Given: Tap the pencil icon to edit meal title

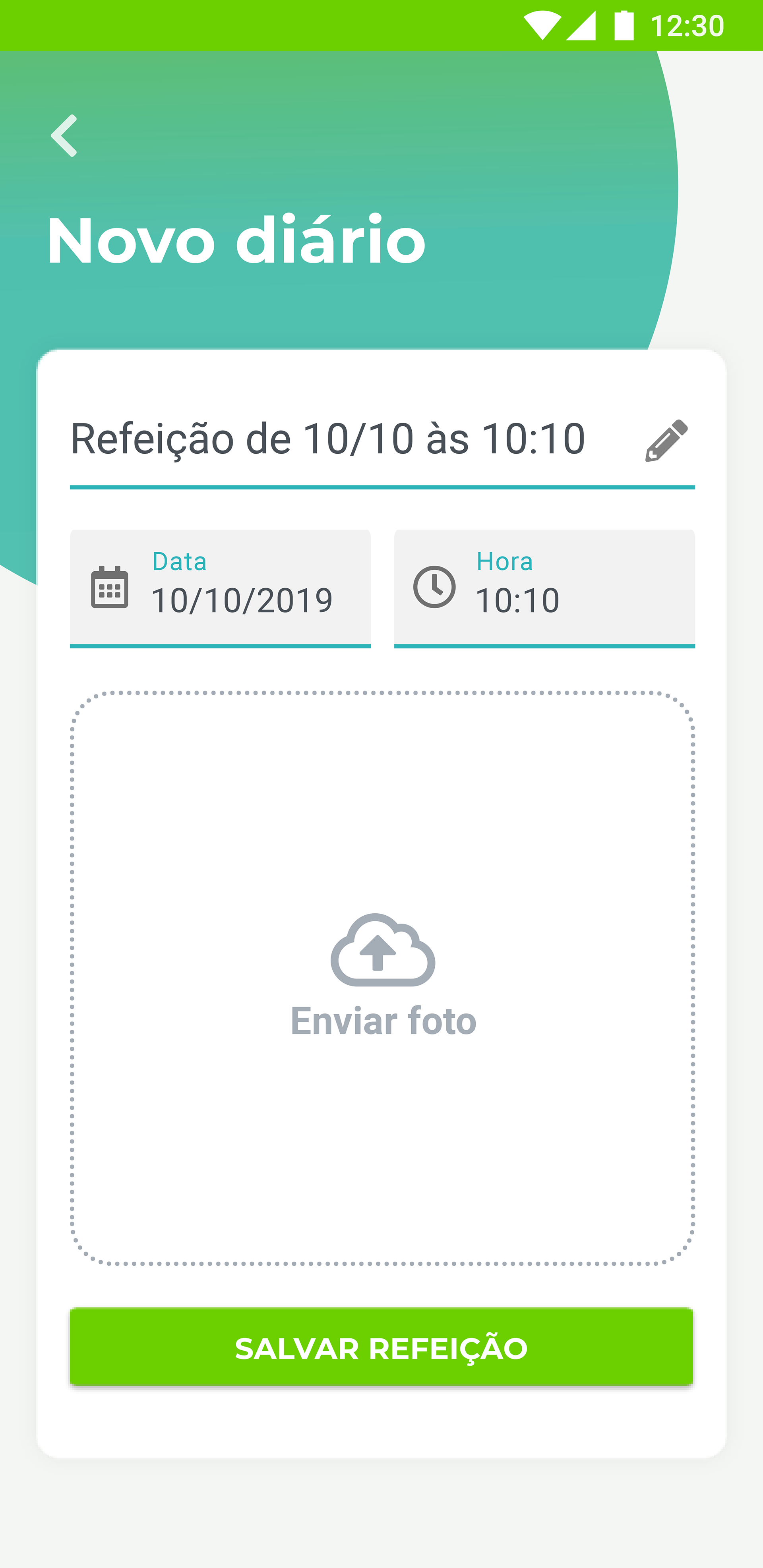Looking at the screenshot, I should click(x=666, y=440).
